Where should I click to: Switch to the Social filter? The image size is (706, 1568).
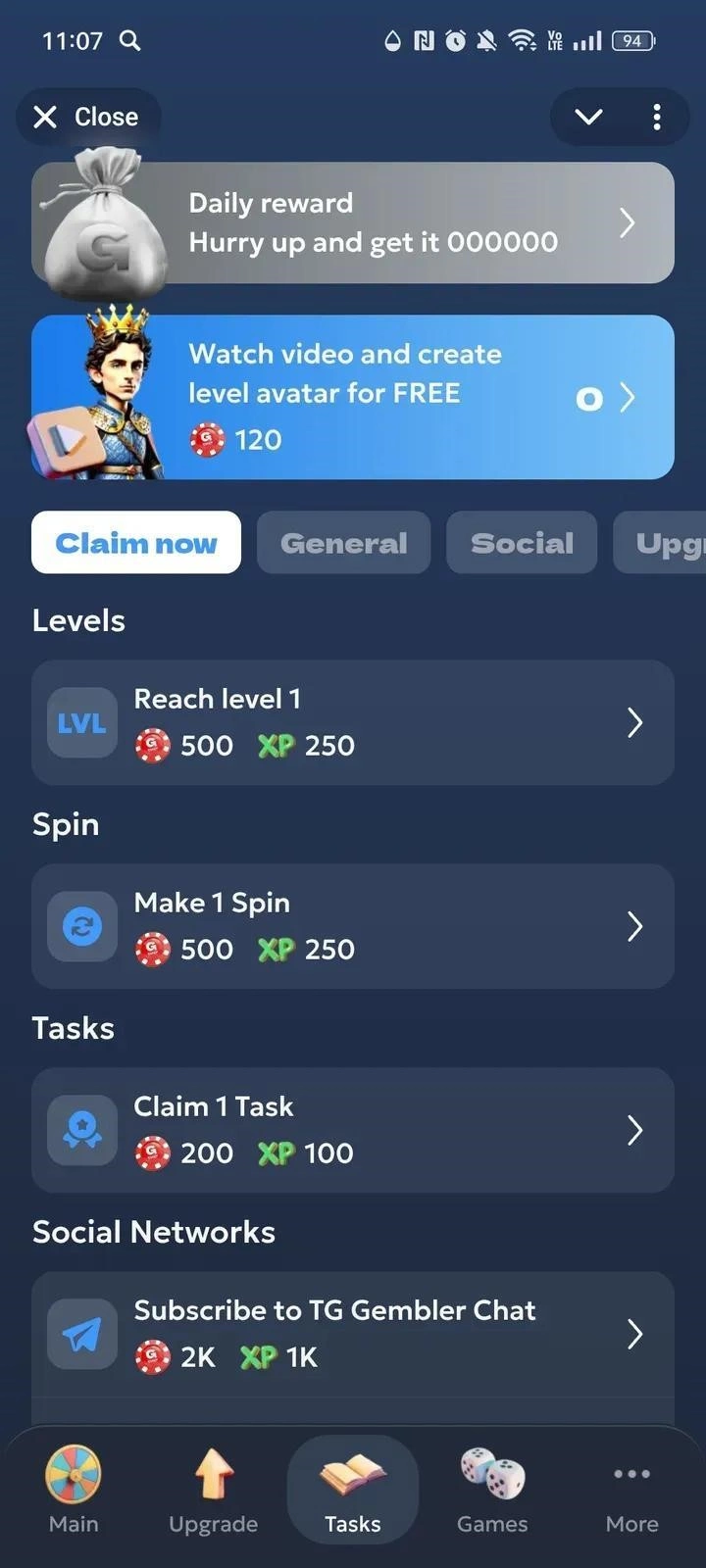(x=522, y=542)
